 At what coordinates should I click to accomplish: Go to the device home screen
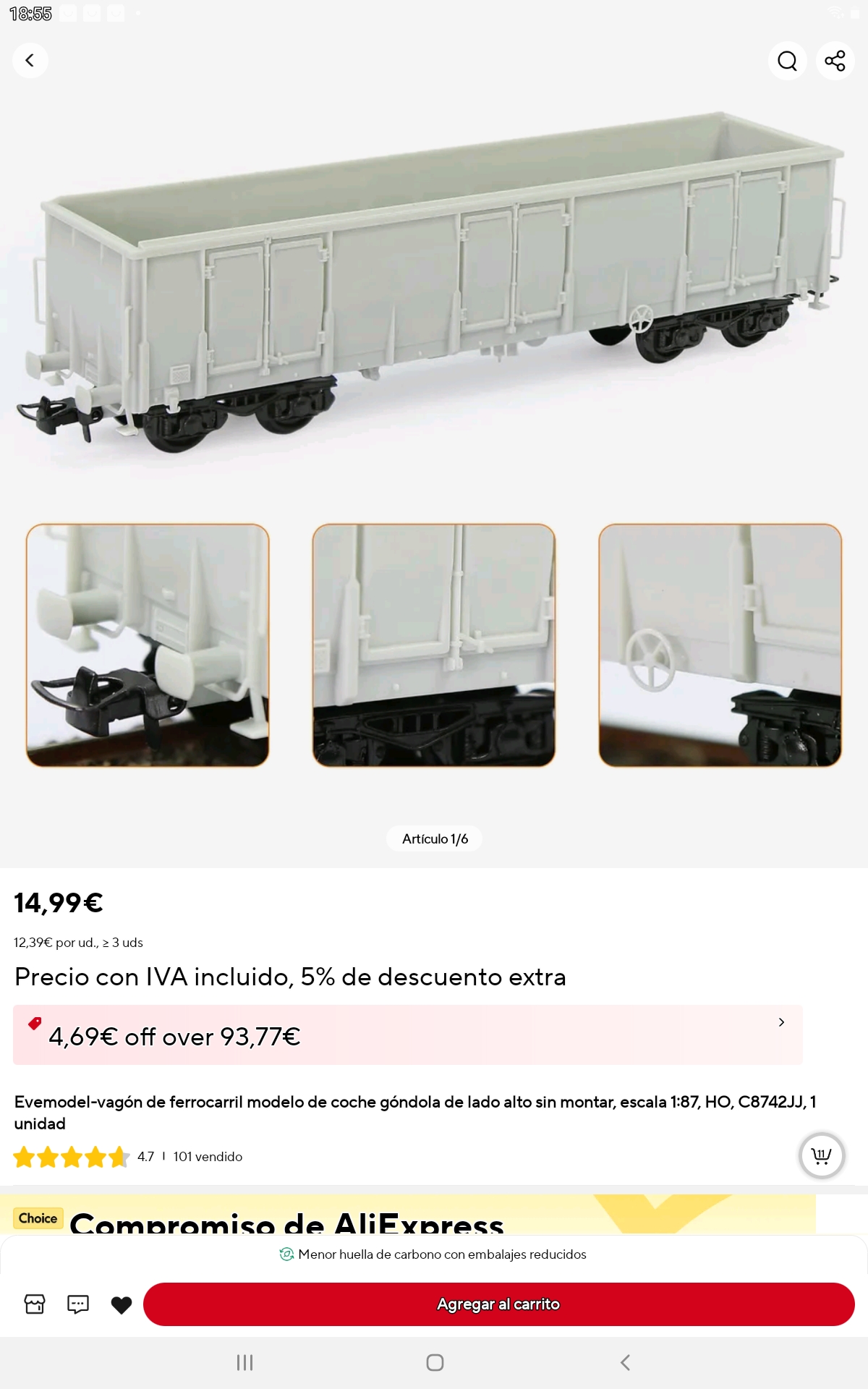pyautogui.click(x=435, y=1362)
